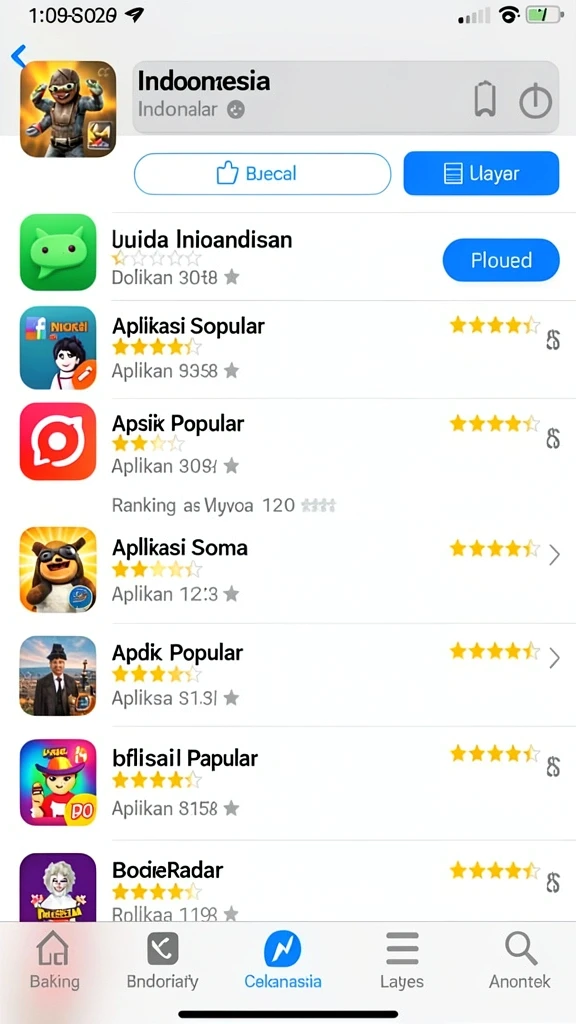This screenshot has width=576, height=1024.
Task: Tap the Bjecal thumbs-up button
Action: pyautogui.click(x=263, y=174)
